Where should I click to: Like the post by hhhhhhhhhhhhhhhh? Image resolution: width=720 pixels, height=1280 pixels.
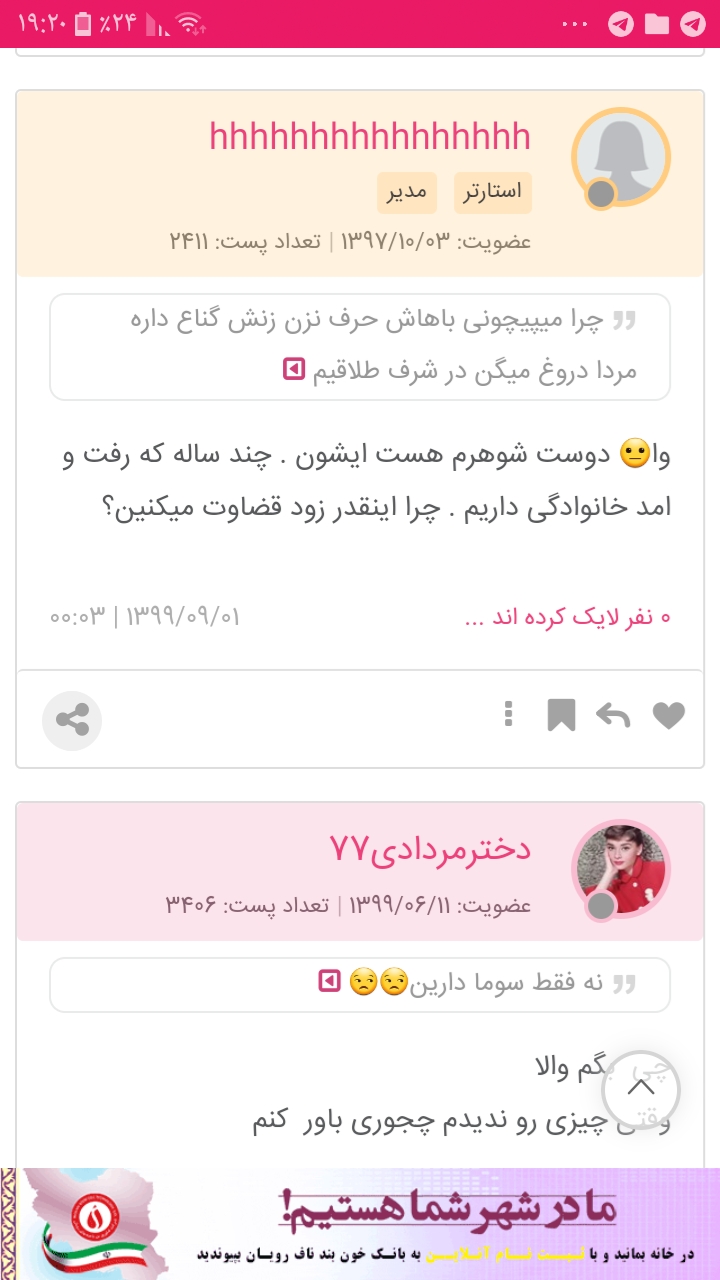tap(669, 716)
